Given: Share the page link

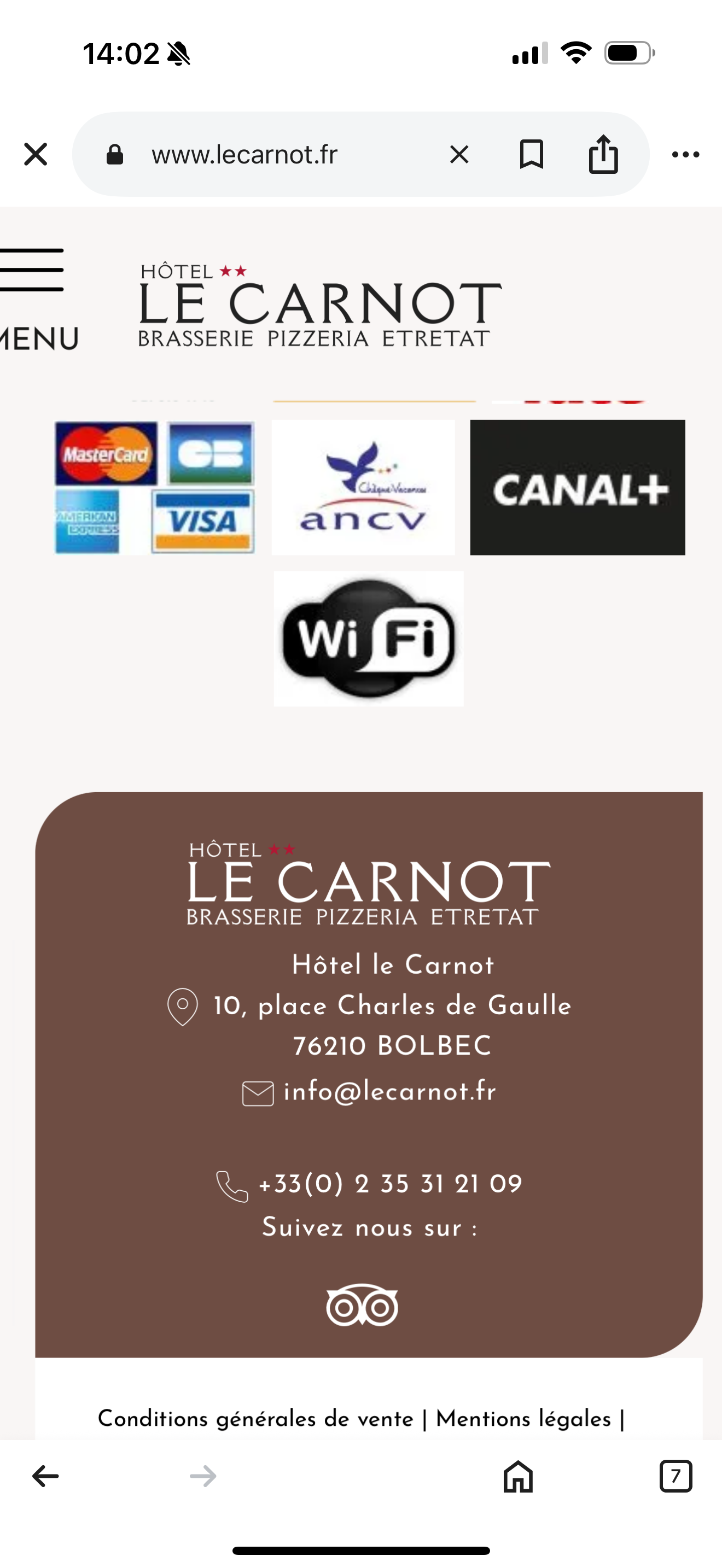Looking at the screenshot, I should click(603, 155).
